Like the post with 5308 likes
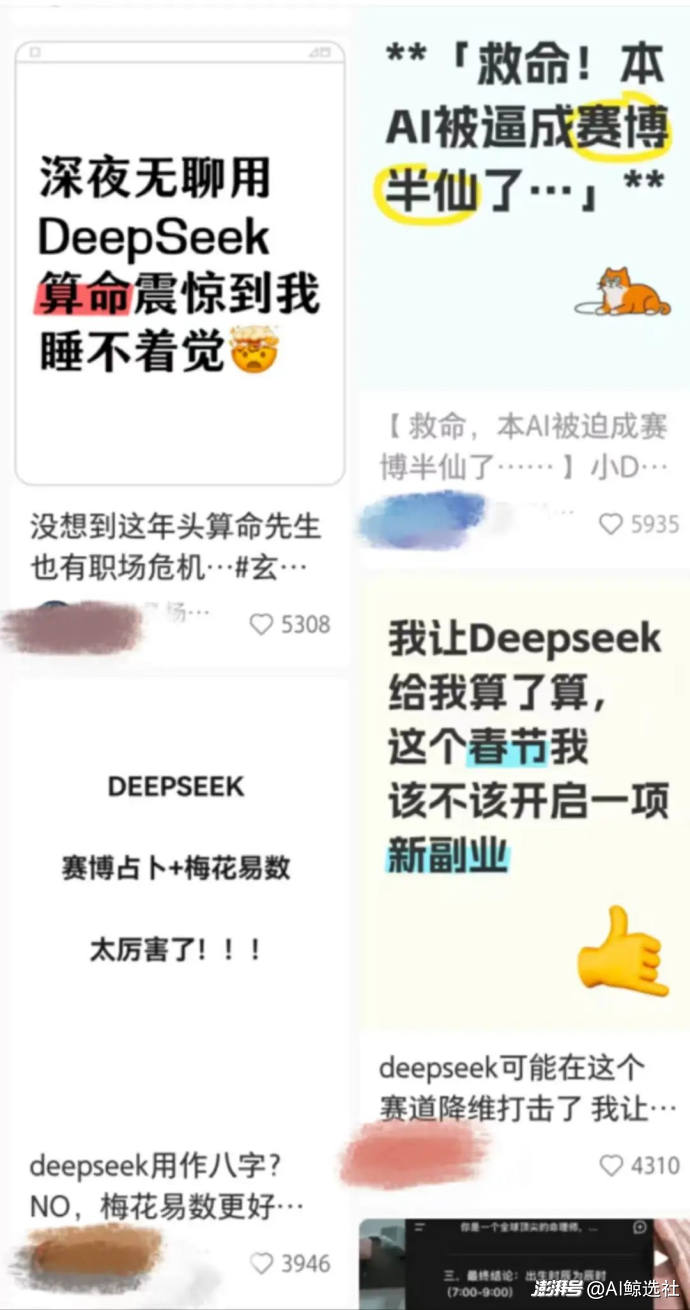The width and height of the screenshot is (690, 1310). pos(262,625)
